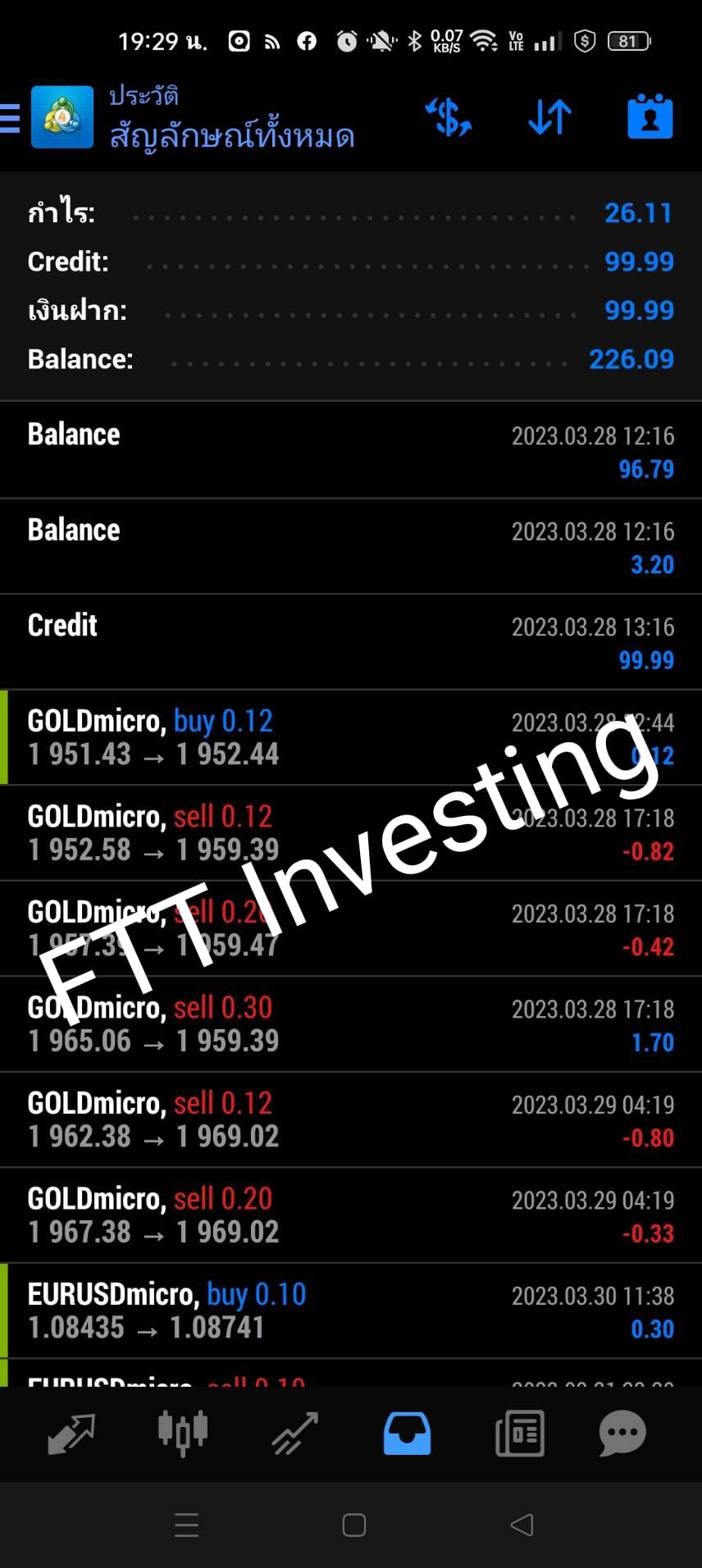
Task: Switch to the News tab
Action: click(519, 1434)
